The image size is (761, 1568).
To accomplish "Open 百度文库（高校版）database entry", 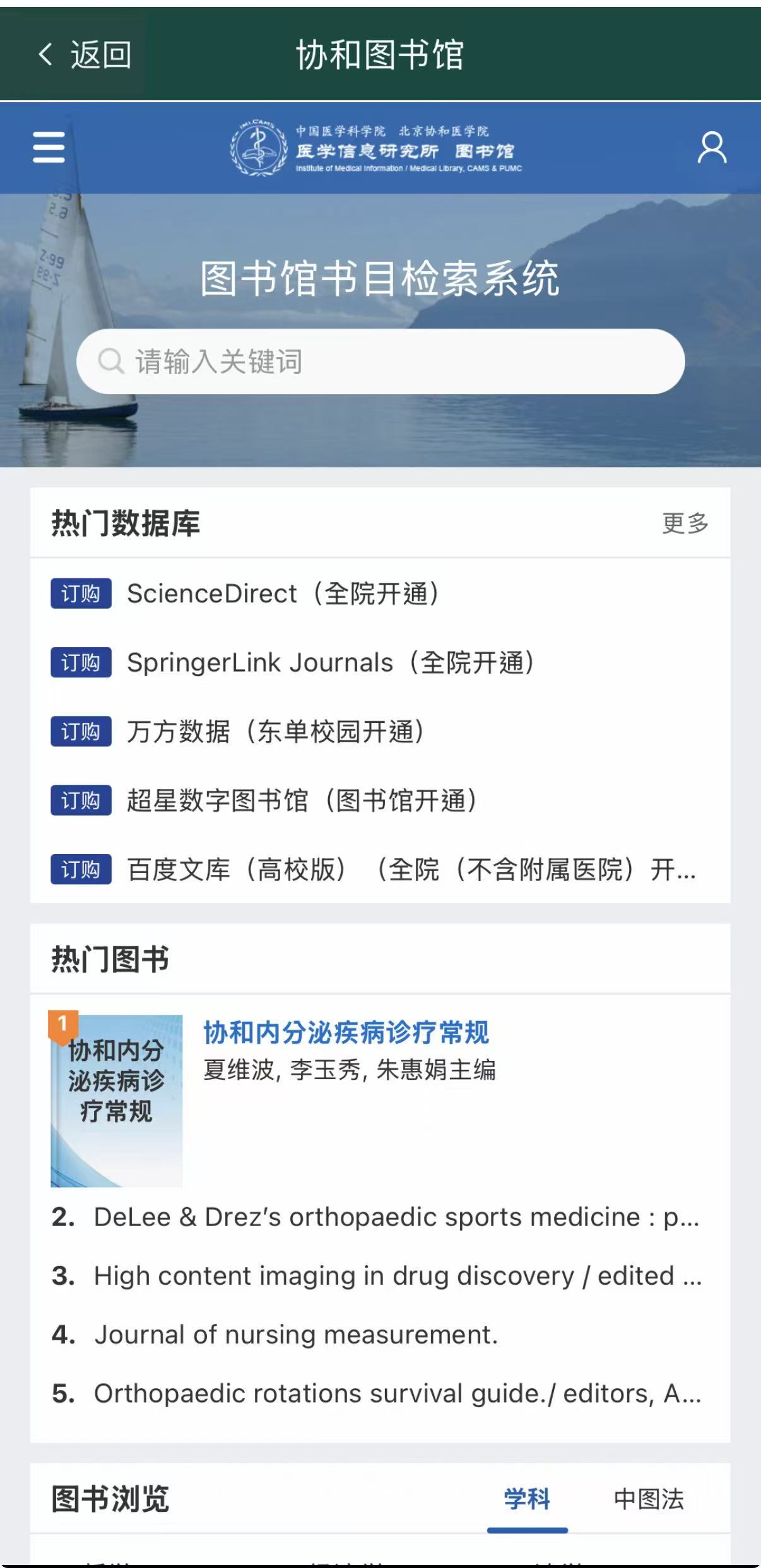I will (410, 870).
